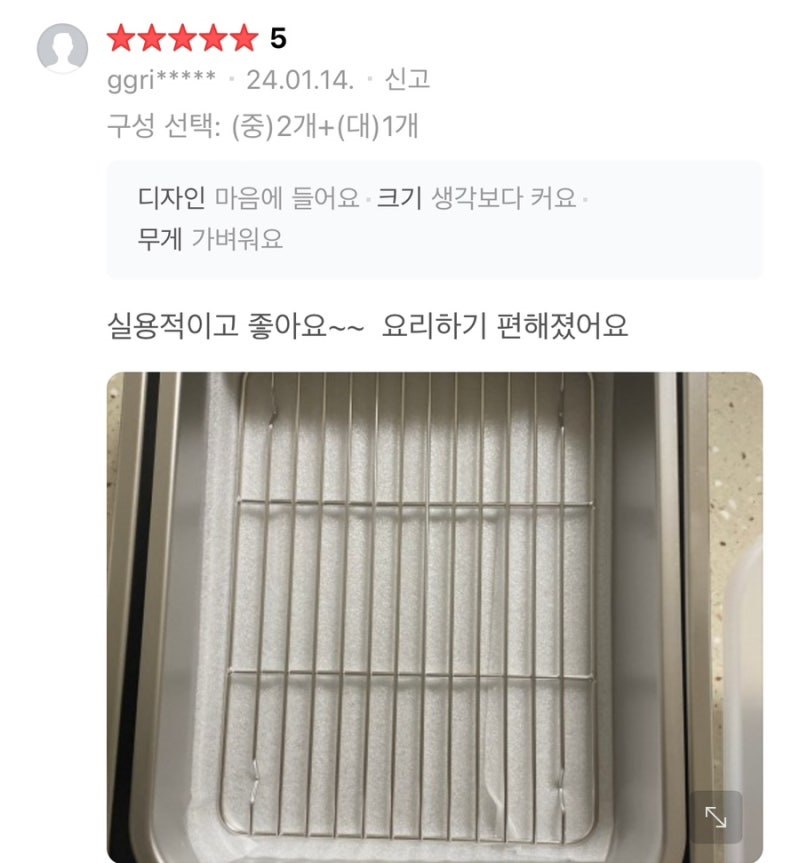The height and width of the screenshot is (863, 800).
Task: Report this review via 신고
Action: (407, 80)
